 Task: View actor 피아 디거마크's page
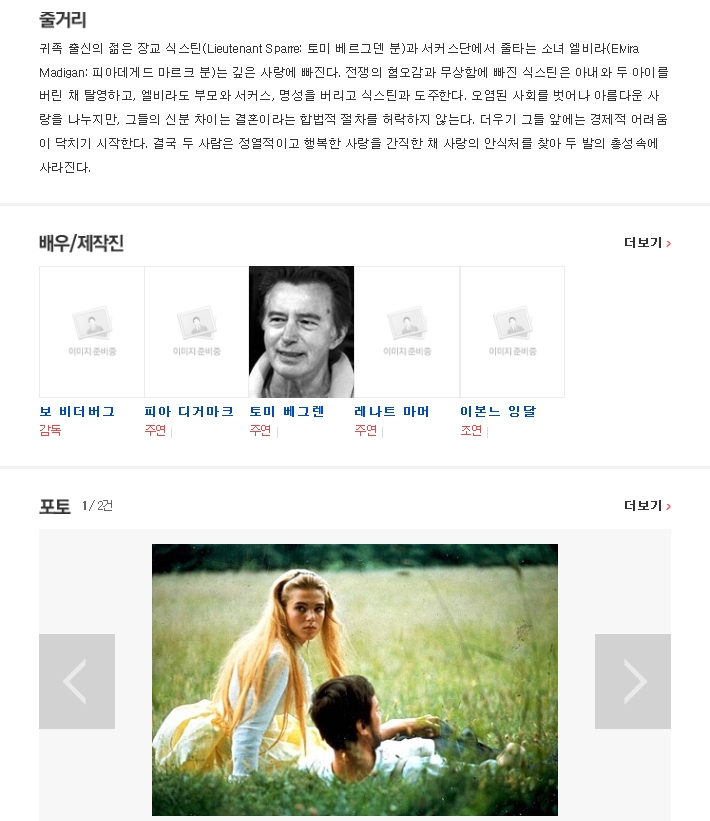click(189, 411)
